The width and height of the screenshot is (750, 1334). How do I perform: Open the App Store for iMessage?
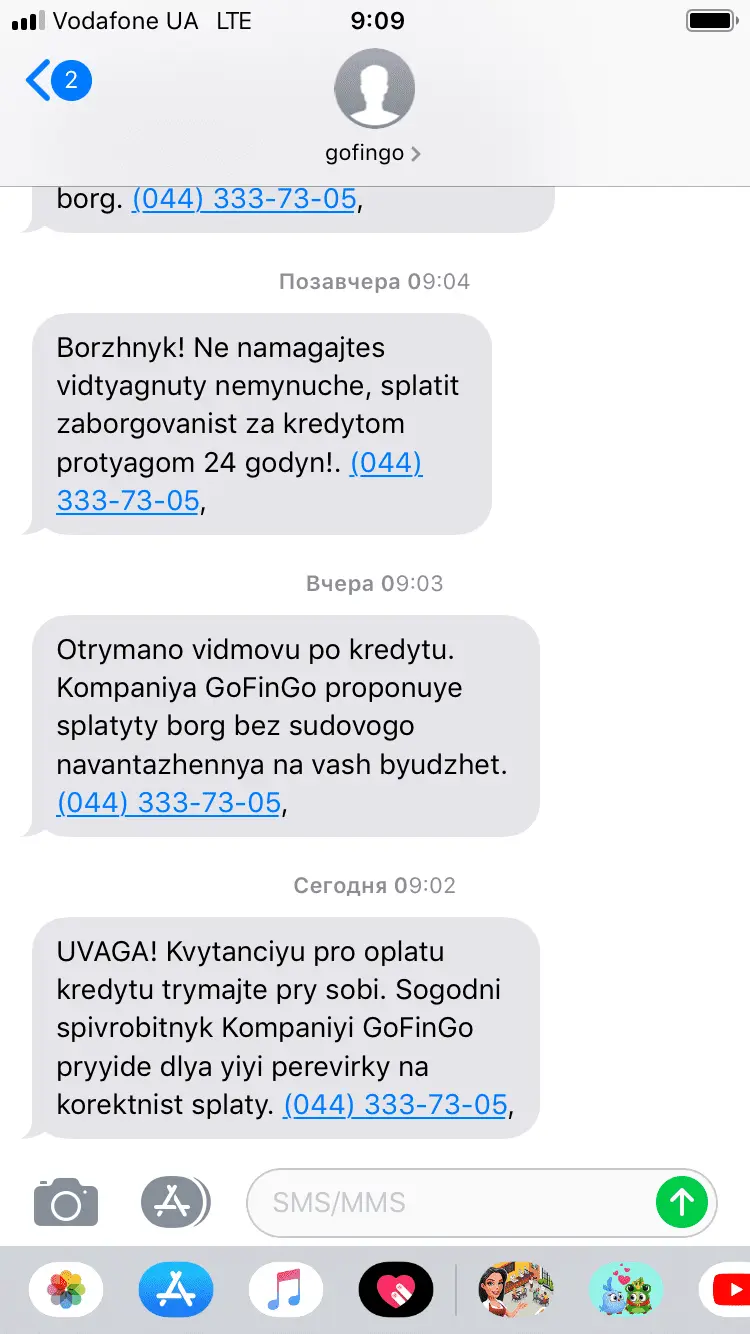point(176,1289)
